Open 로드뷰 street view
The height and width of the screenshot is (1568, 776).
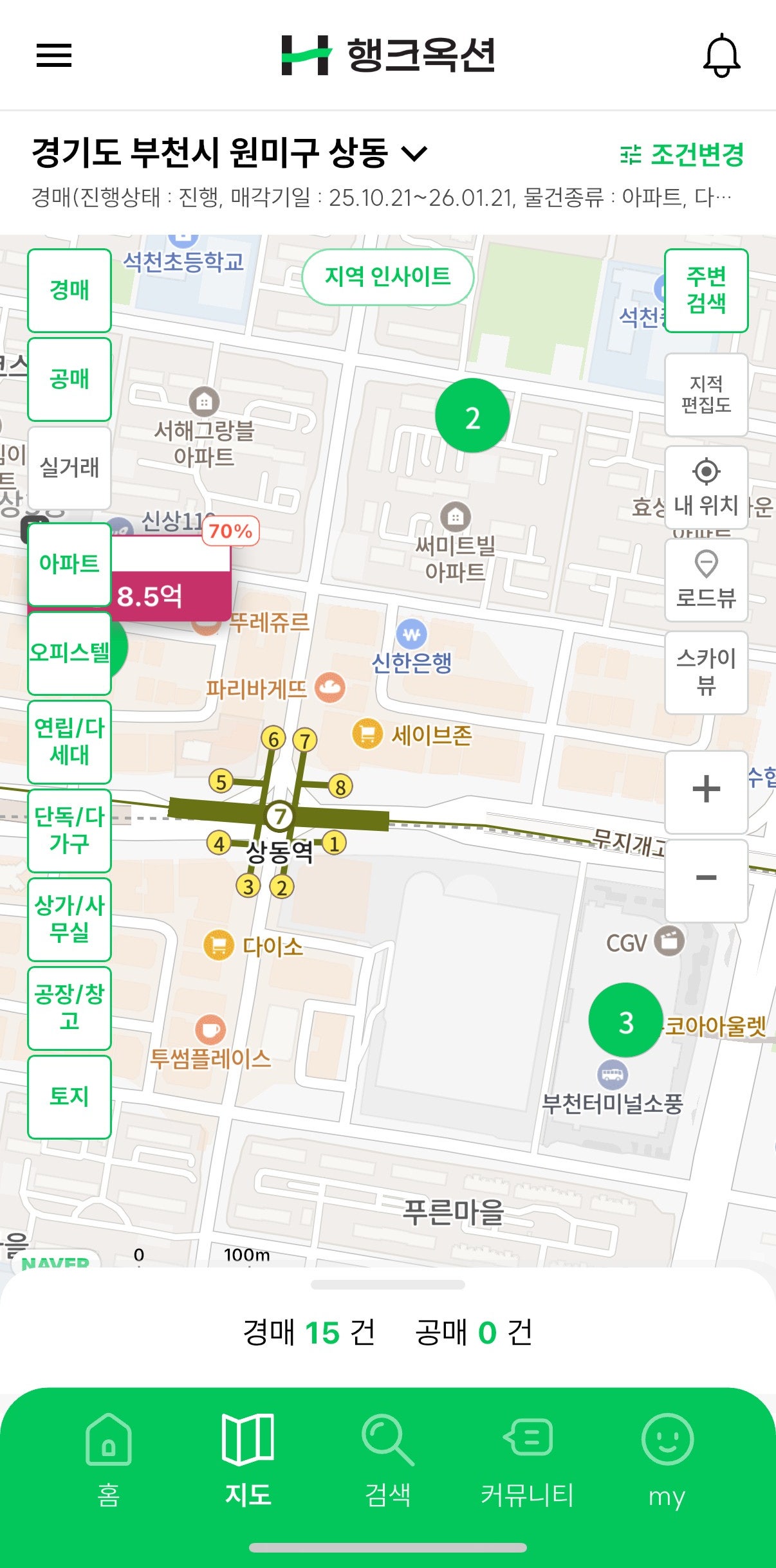[706, 580]
